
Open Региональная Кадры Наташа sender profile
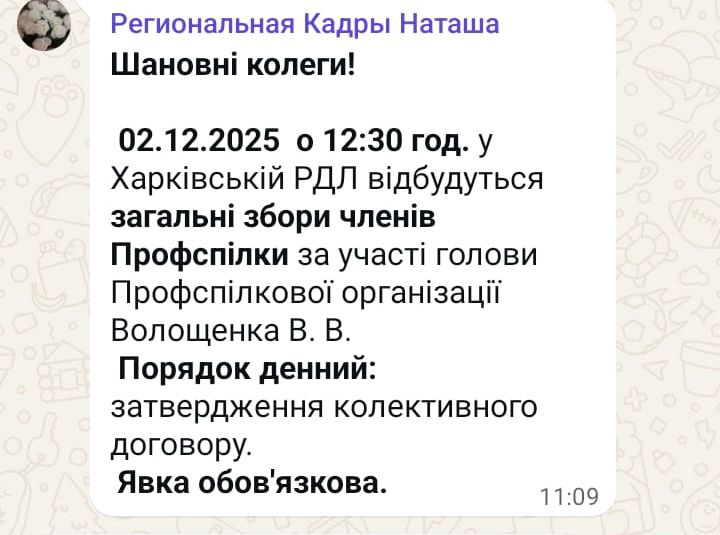click(304, 24)
